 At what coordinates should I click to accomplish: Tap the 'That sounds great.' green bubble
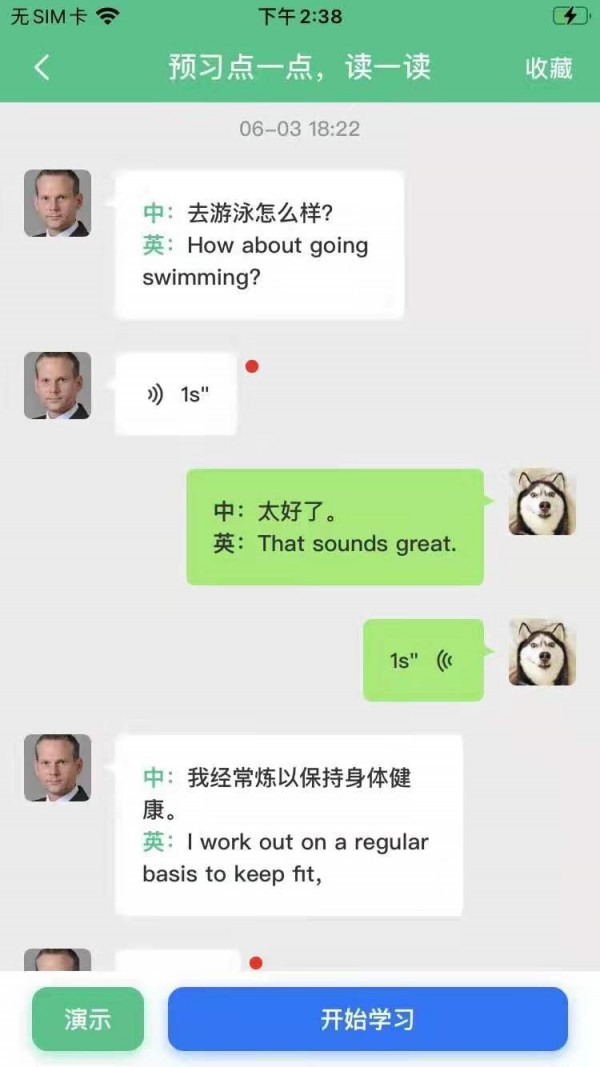tap(335, 527)
